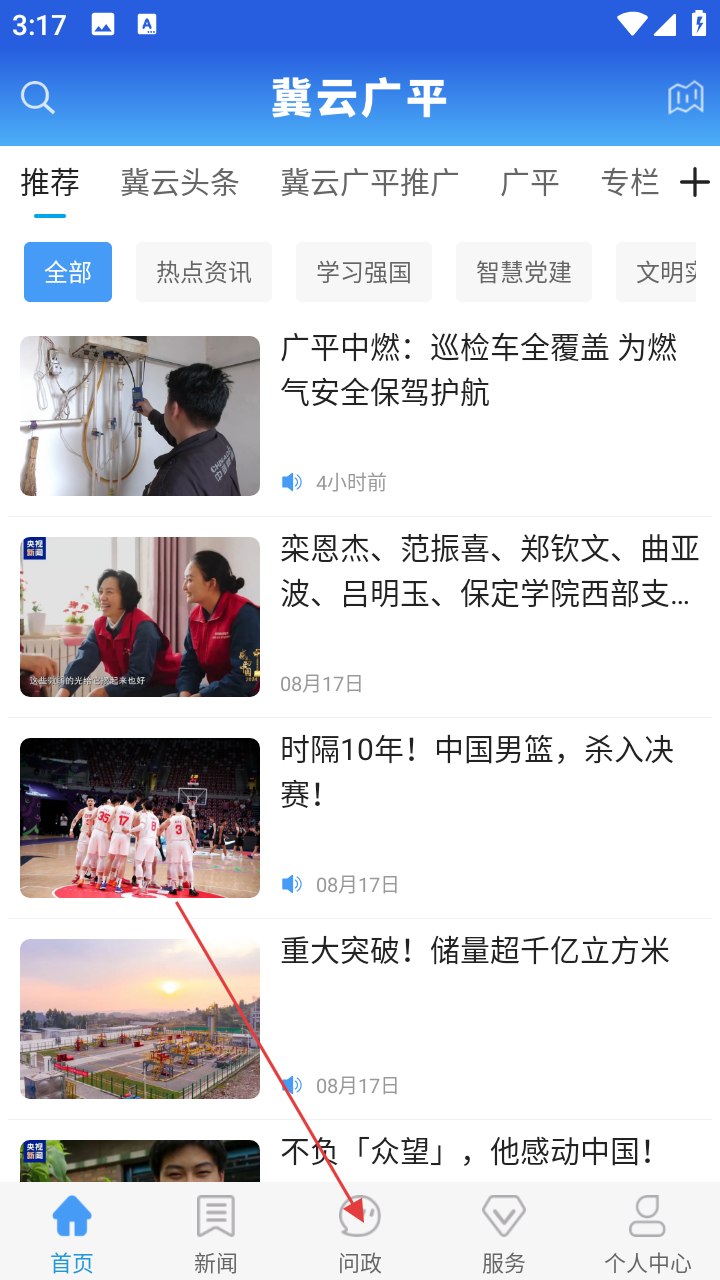This screenshot has width=720, height=1280.
Task: Select the 热点资讯 filter chip
Action: pos(204,272)
